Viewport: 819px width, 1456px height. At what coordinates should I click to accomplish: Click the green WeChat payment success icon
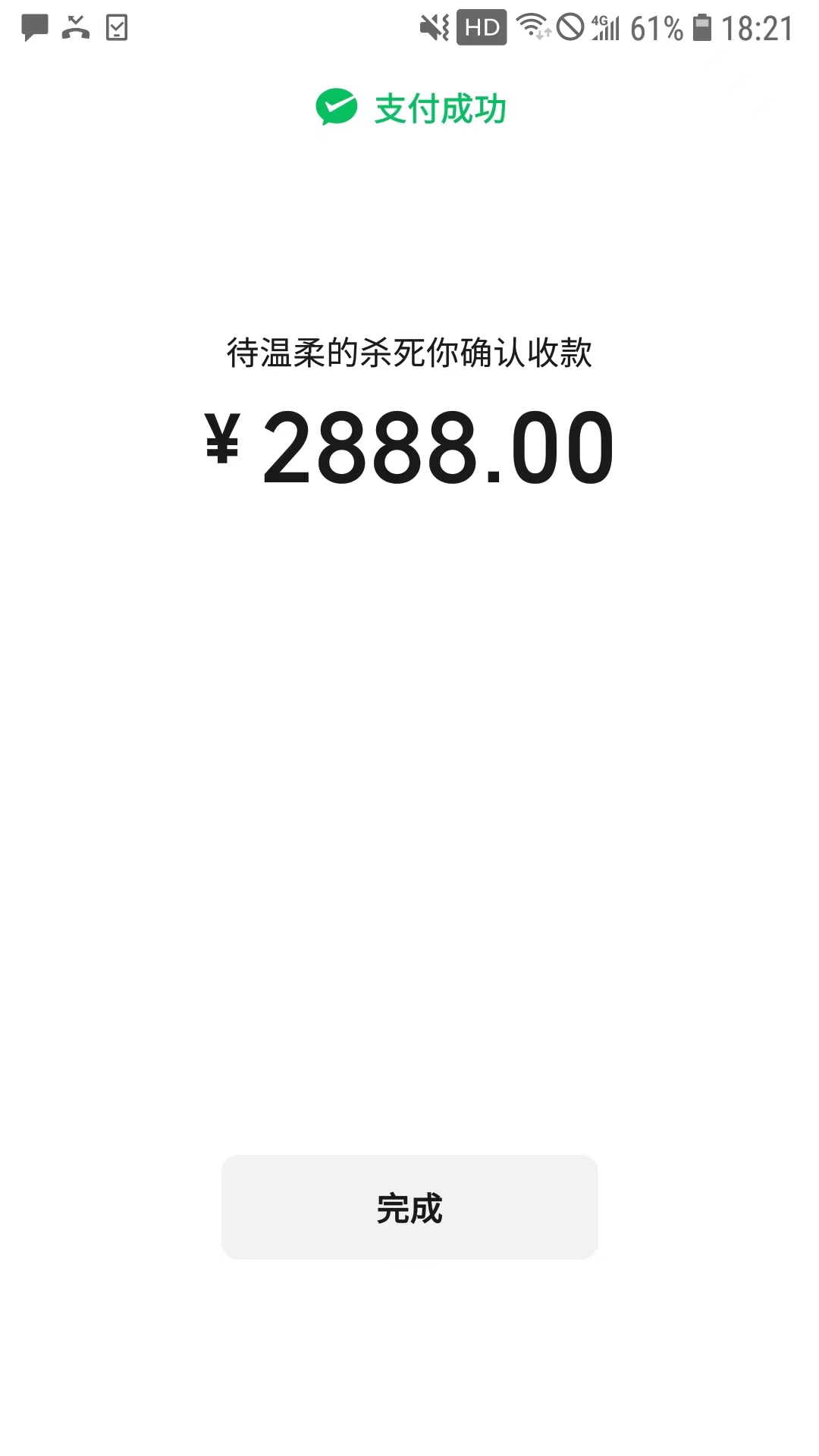coord(336,107)
